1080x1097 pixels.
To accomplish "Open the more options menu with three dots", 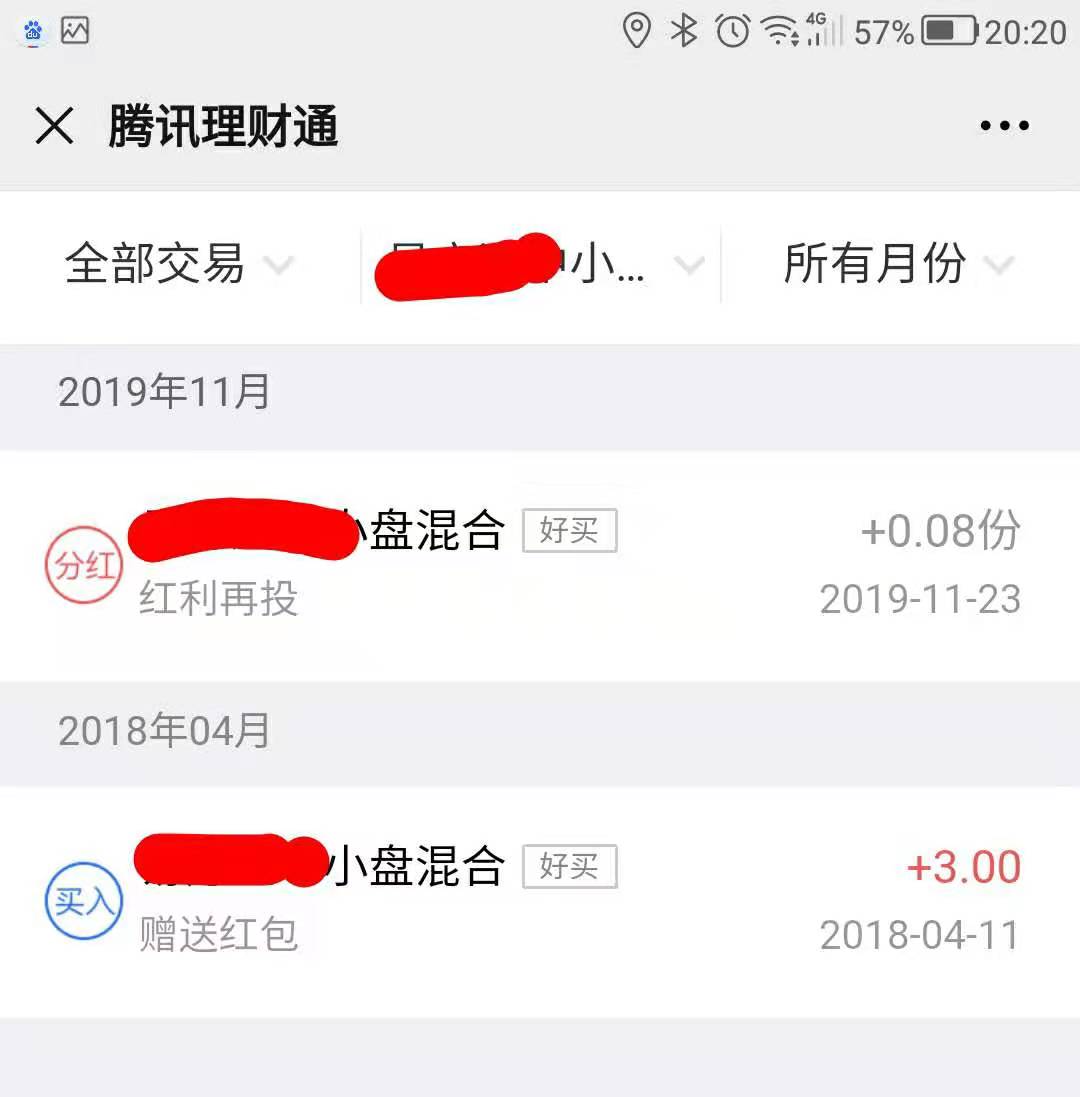I will (x=1003, y=125).
